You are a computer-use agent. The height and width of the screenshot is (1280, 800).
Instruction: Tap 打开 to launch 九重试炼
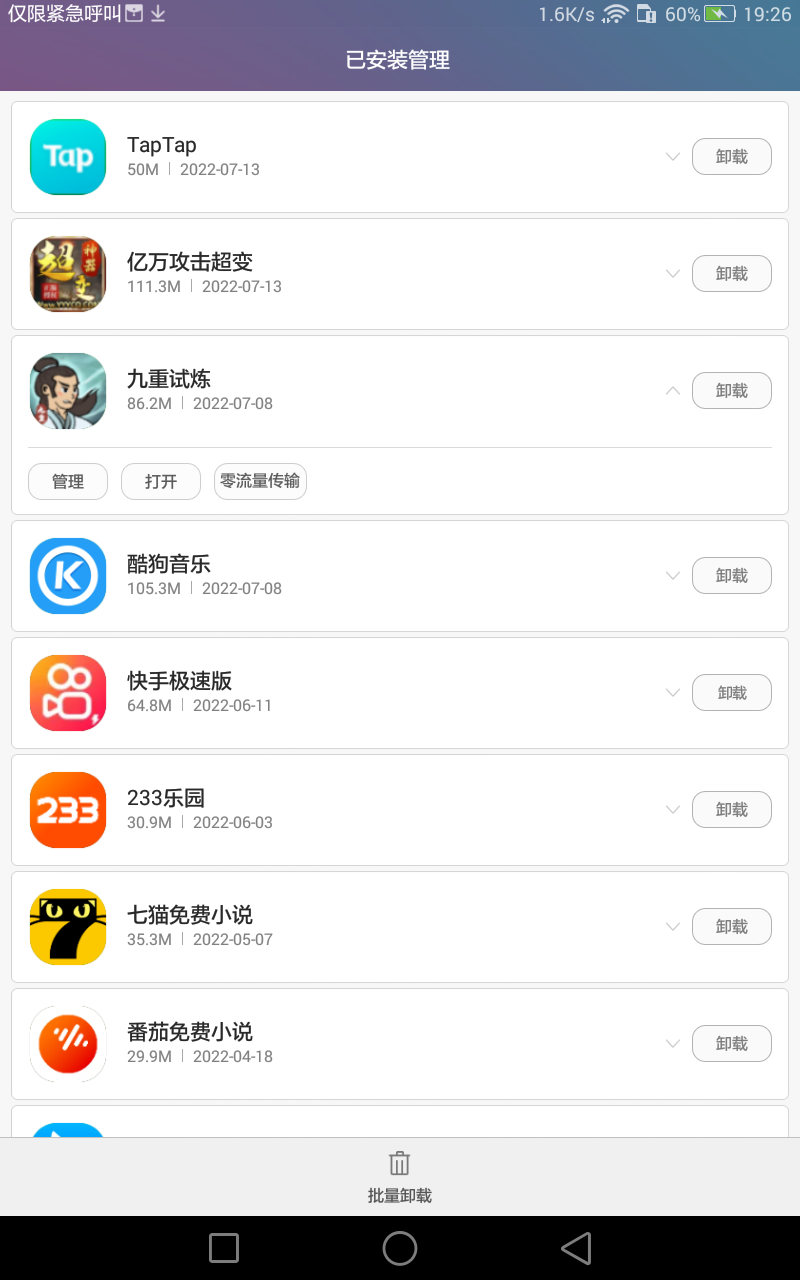pyautogui.click(x=160, y=481)
